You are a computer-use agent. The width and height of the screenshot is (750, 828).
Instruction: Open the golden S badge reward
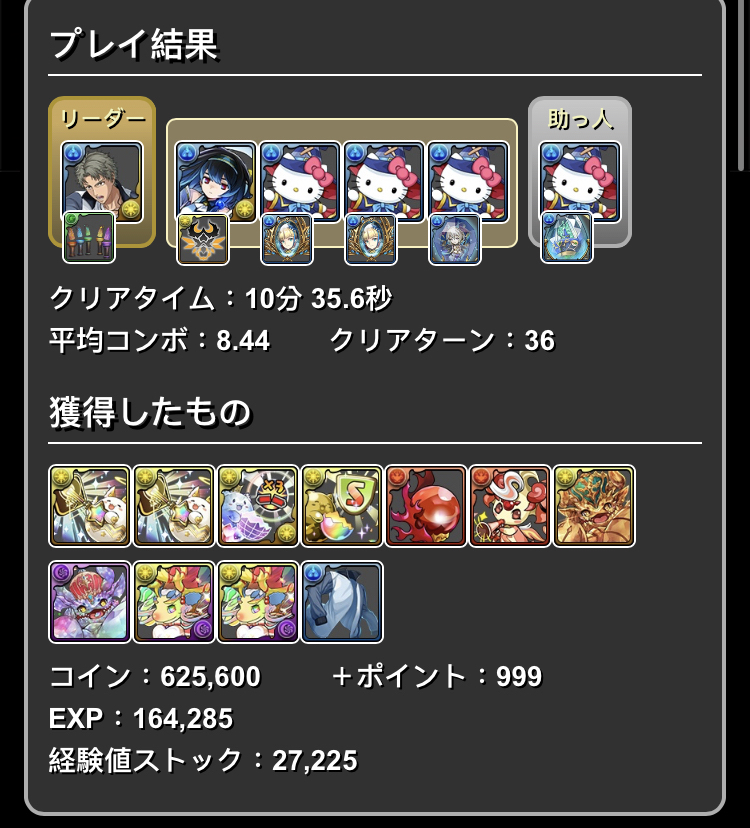coord(341,506)
